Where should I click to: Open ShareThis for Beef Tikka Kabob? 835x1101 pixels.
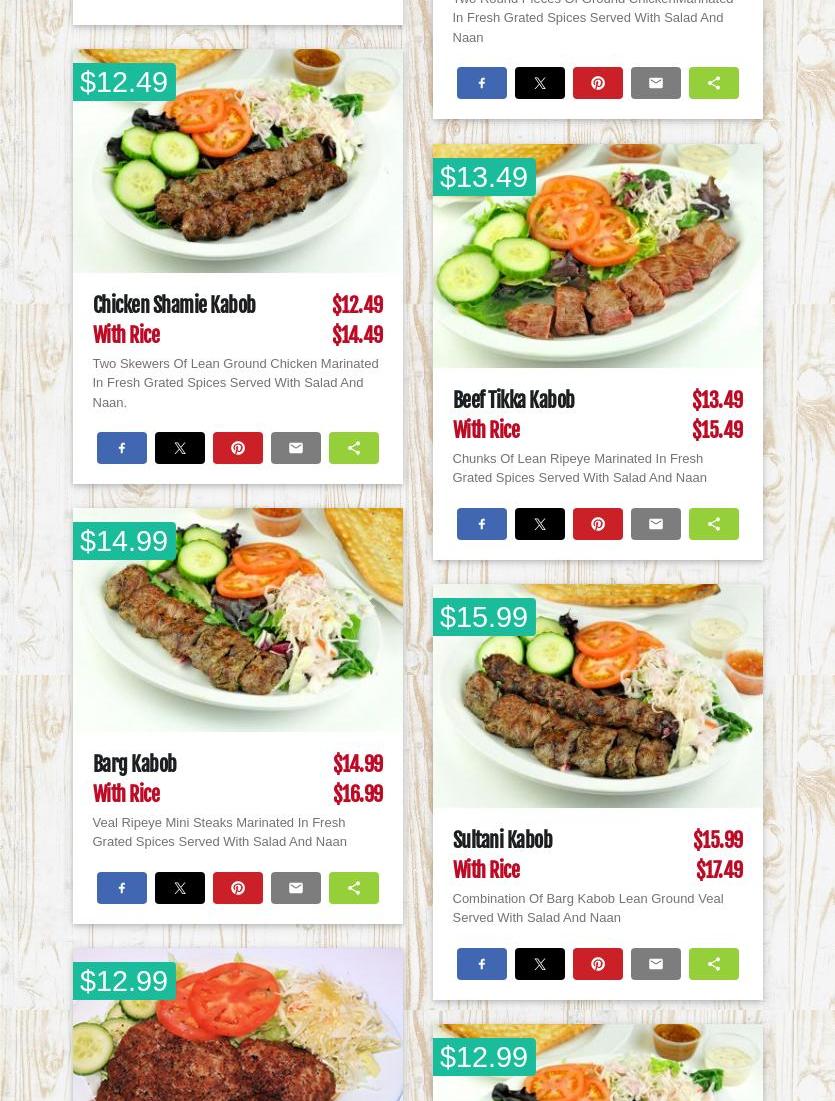point(714,524)
